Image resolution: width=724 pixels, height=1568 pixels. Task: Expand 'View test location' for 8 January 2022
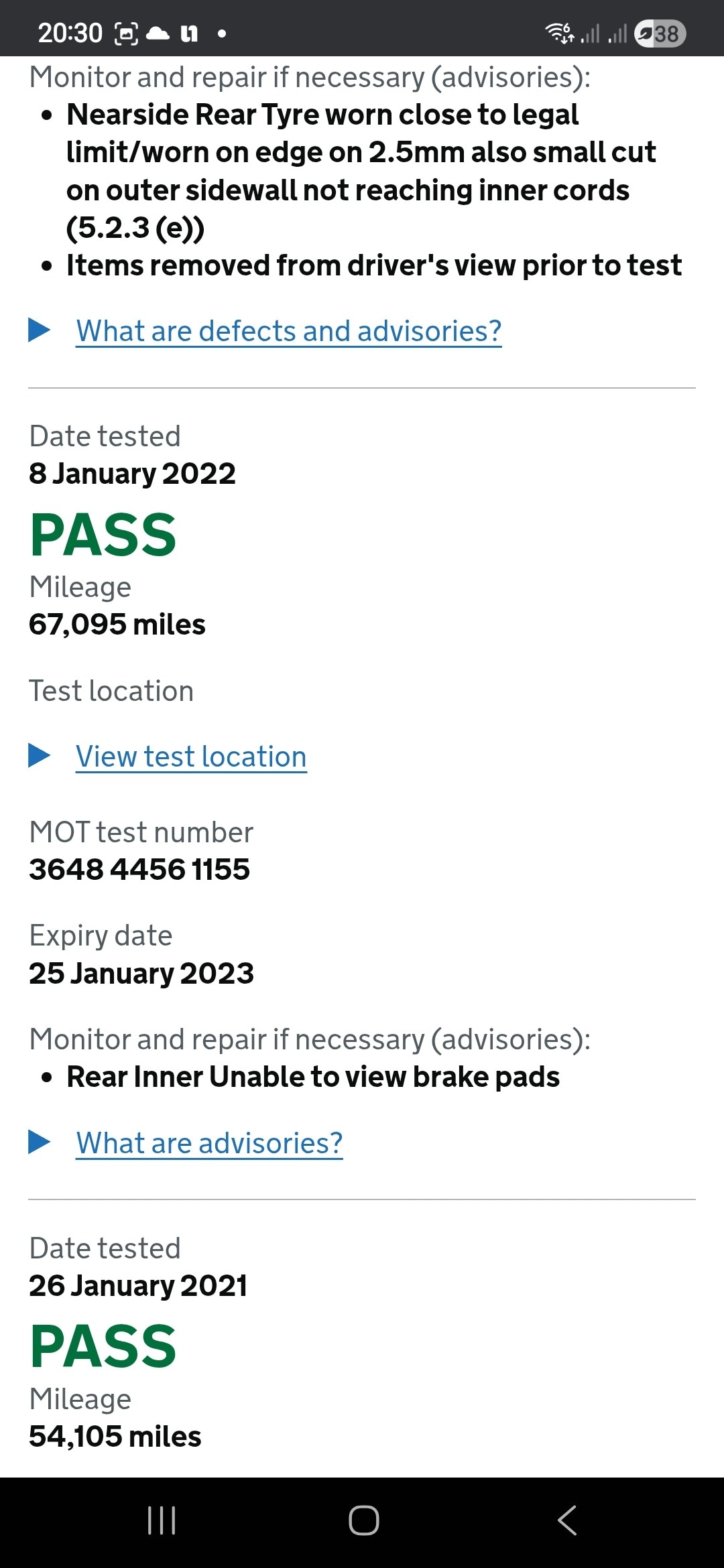click(x=191, y=757)
